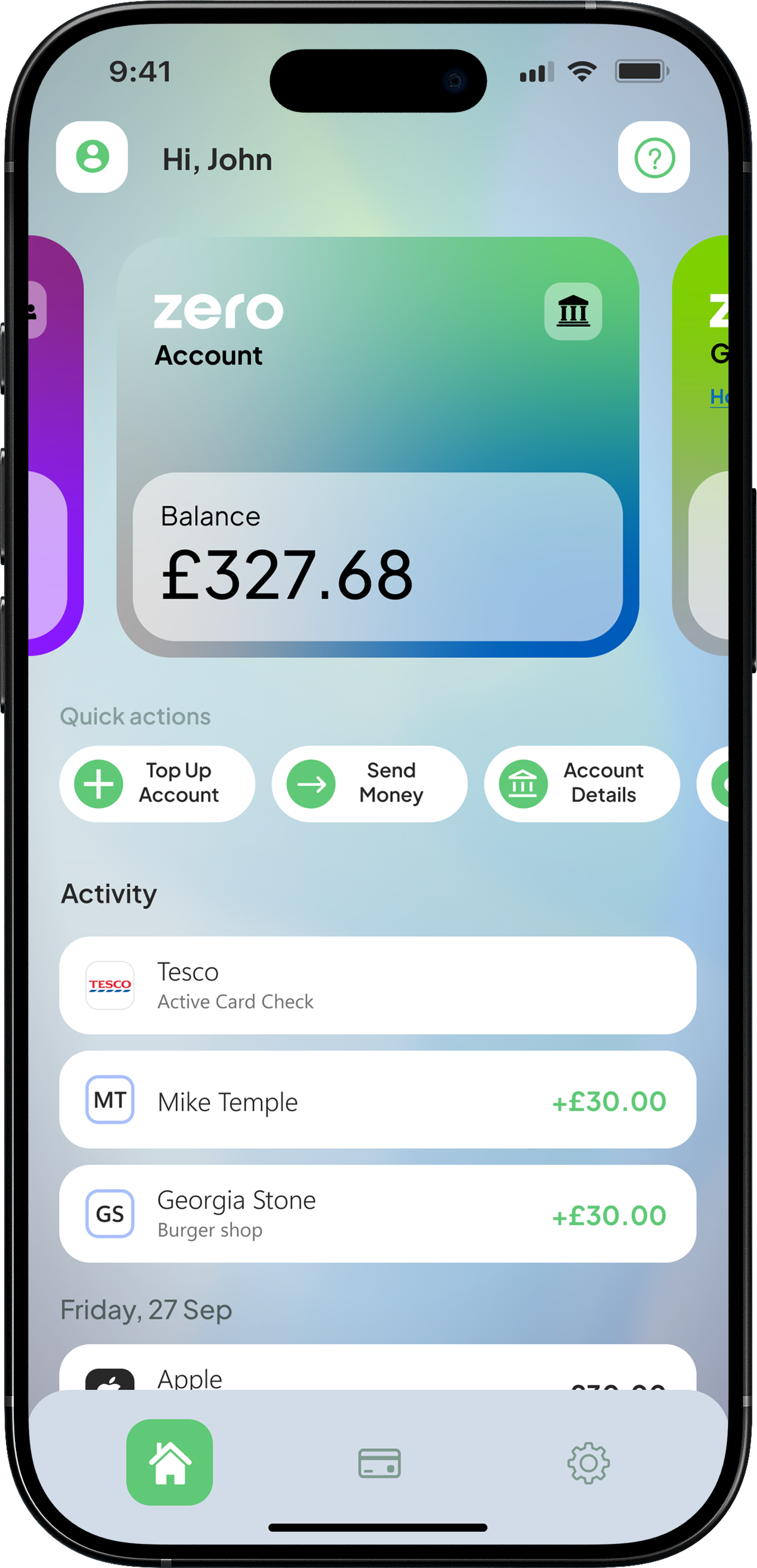Switch to the Cards tab
Image resolution: width=757 pixels, height=1568 pixels.
tap(379, 1462)
